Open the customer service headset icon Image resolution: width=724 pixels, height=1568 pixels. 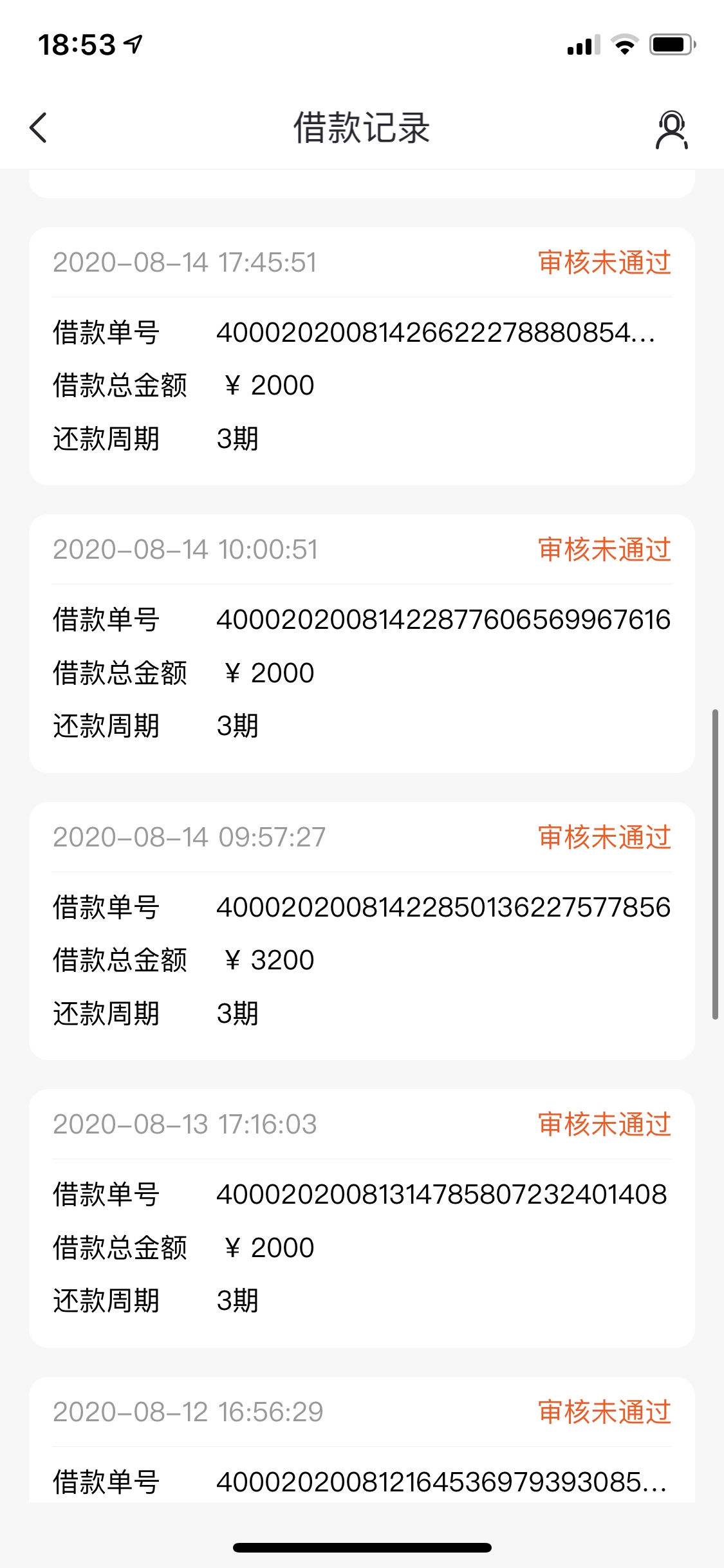click(x=672, y=129)
